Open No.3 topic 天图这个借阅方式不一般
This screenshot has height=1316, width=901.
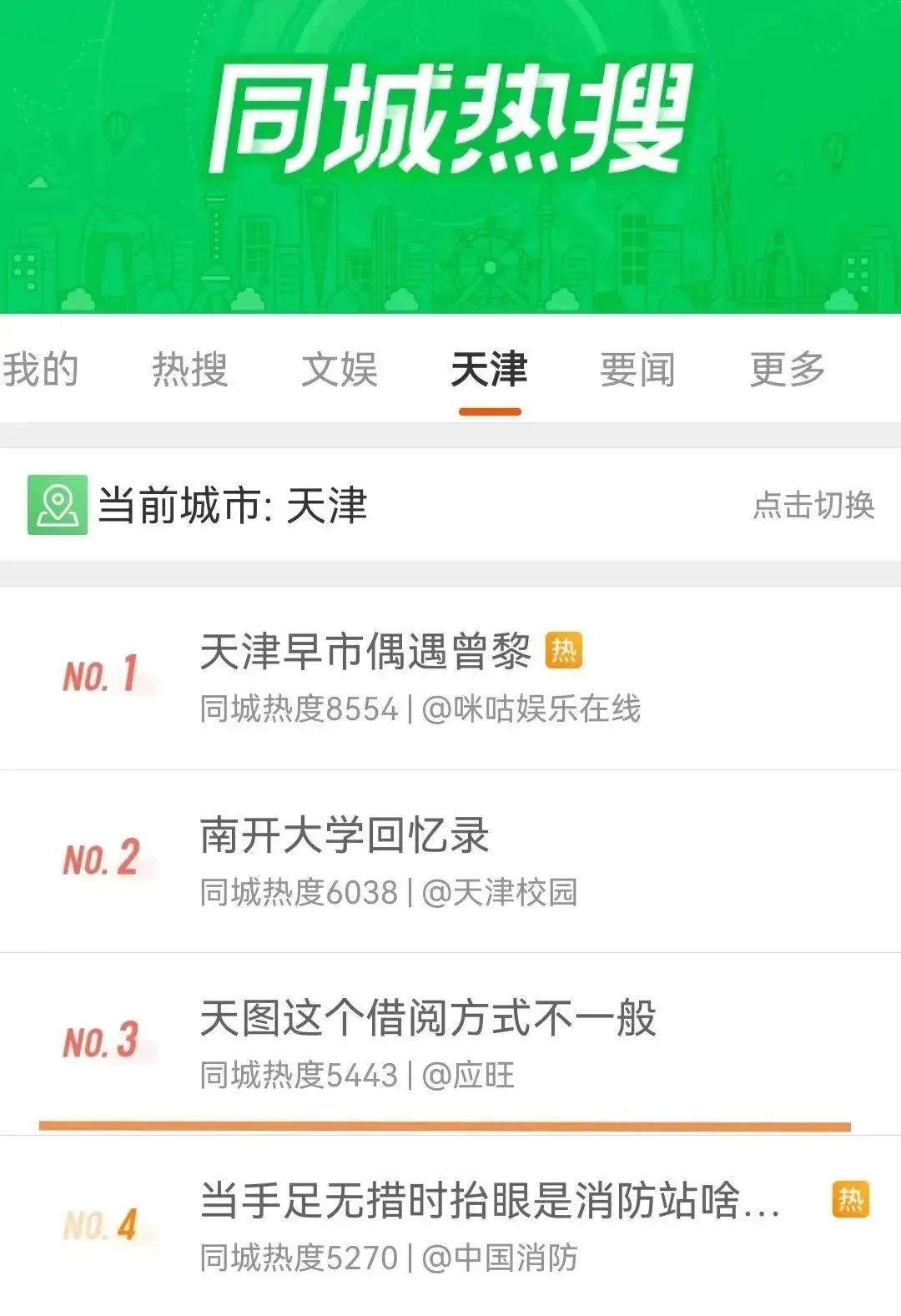(428, 1018)
